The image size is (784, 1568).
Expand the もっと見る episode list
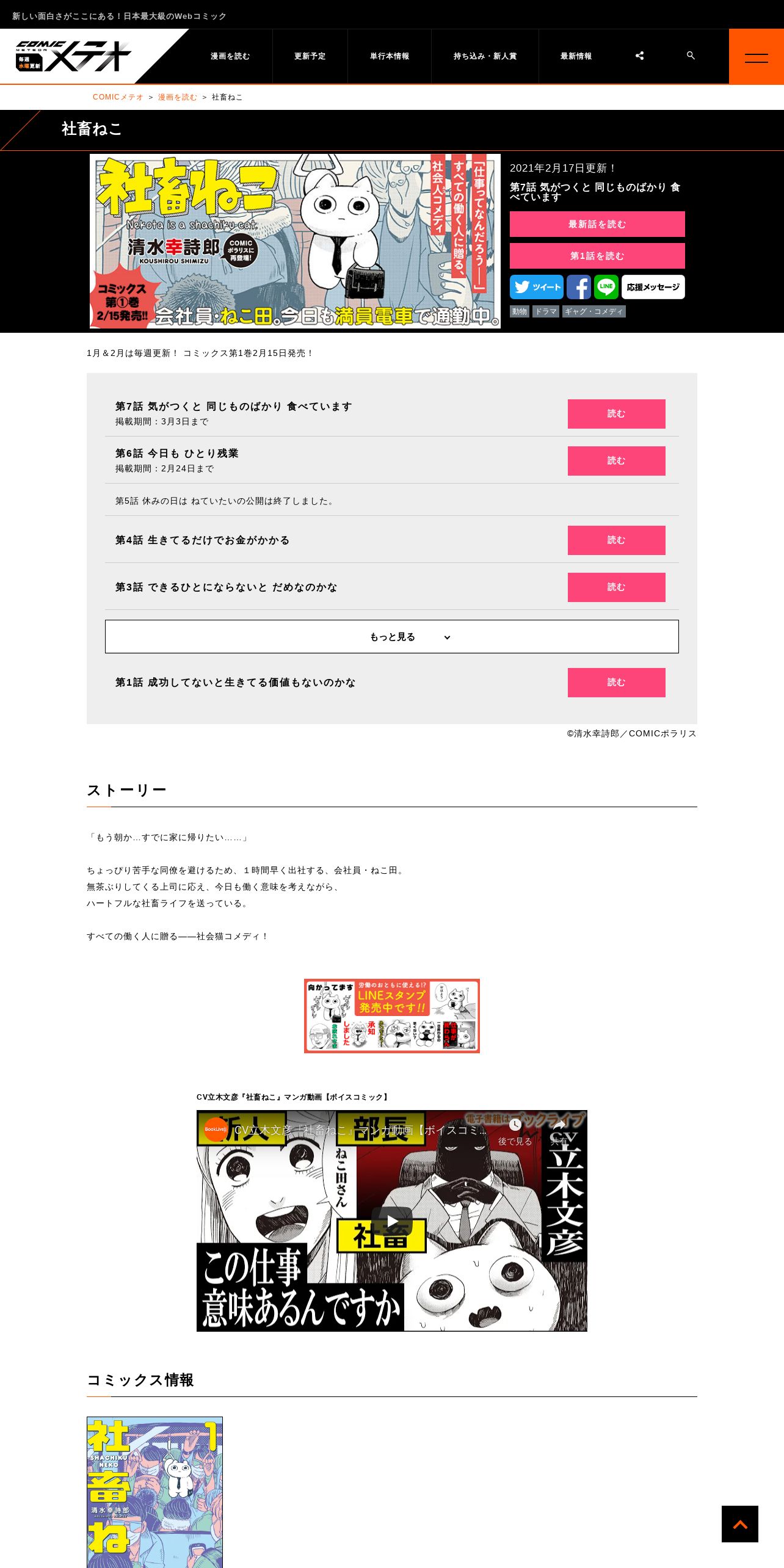392,637
